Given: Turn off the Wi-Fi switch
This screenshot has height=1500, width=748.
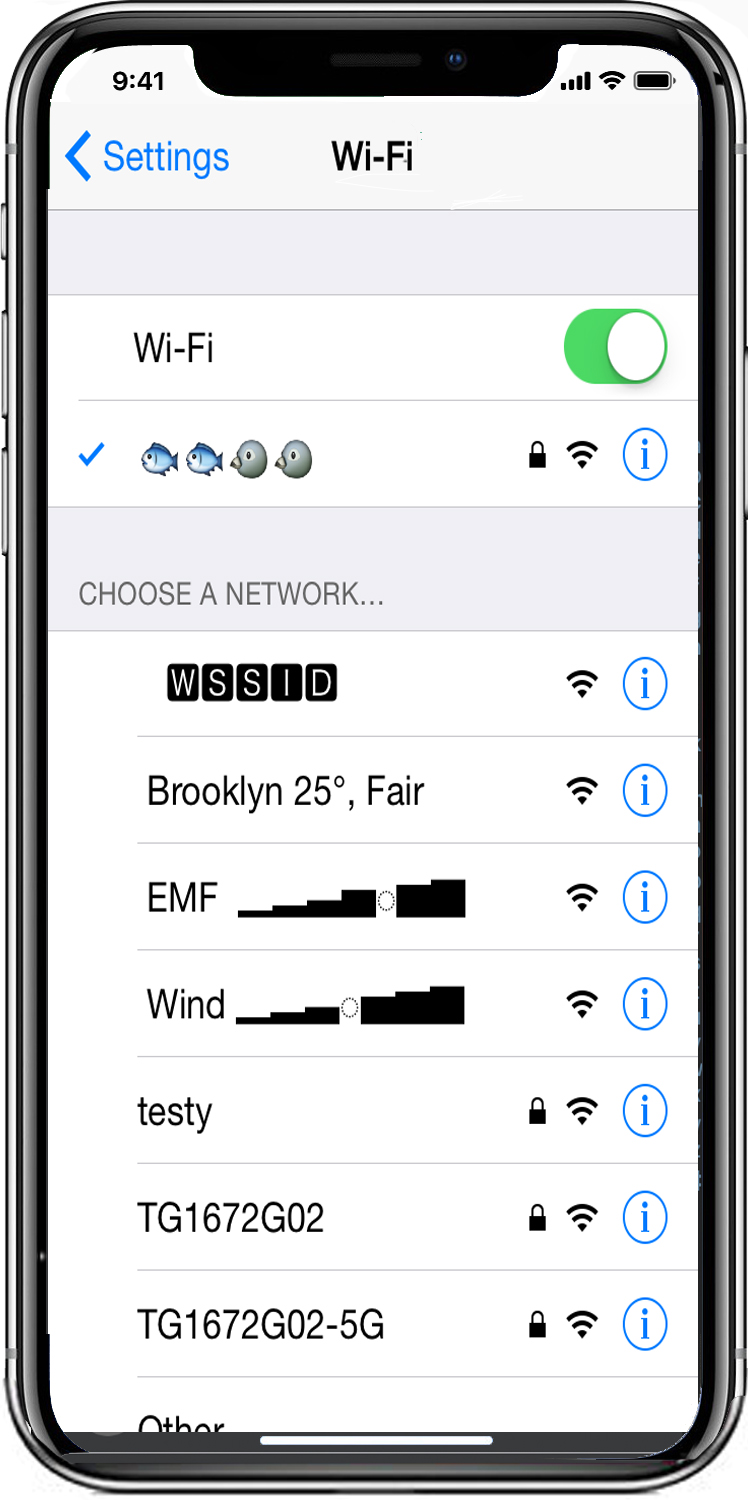Looking at the screenshot, I should [x=615, y=347].
